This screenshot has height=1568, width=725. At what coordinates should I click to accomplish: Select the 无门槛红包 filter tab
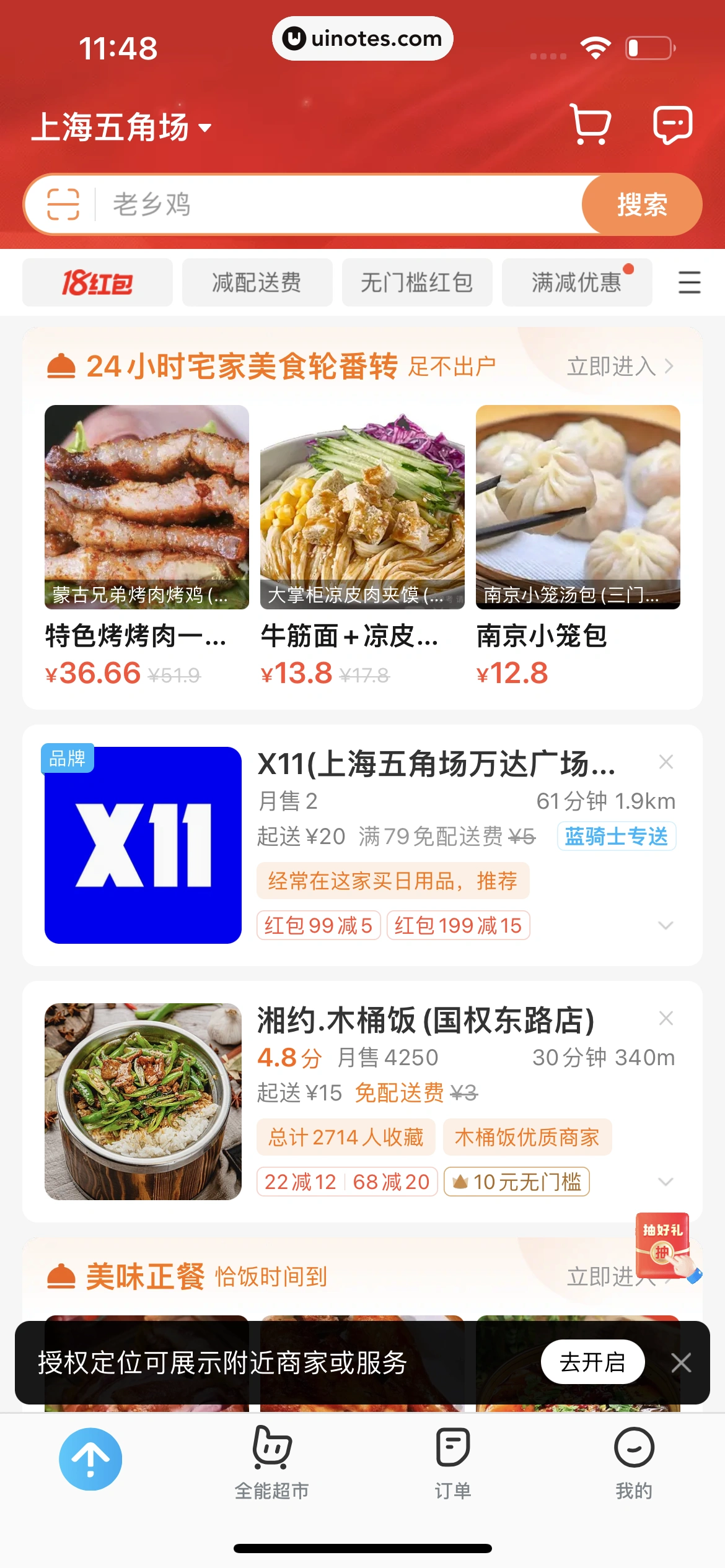tap(416, 282)
